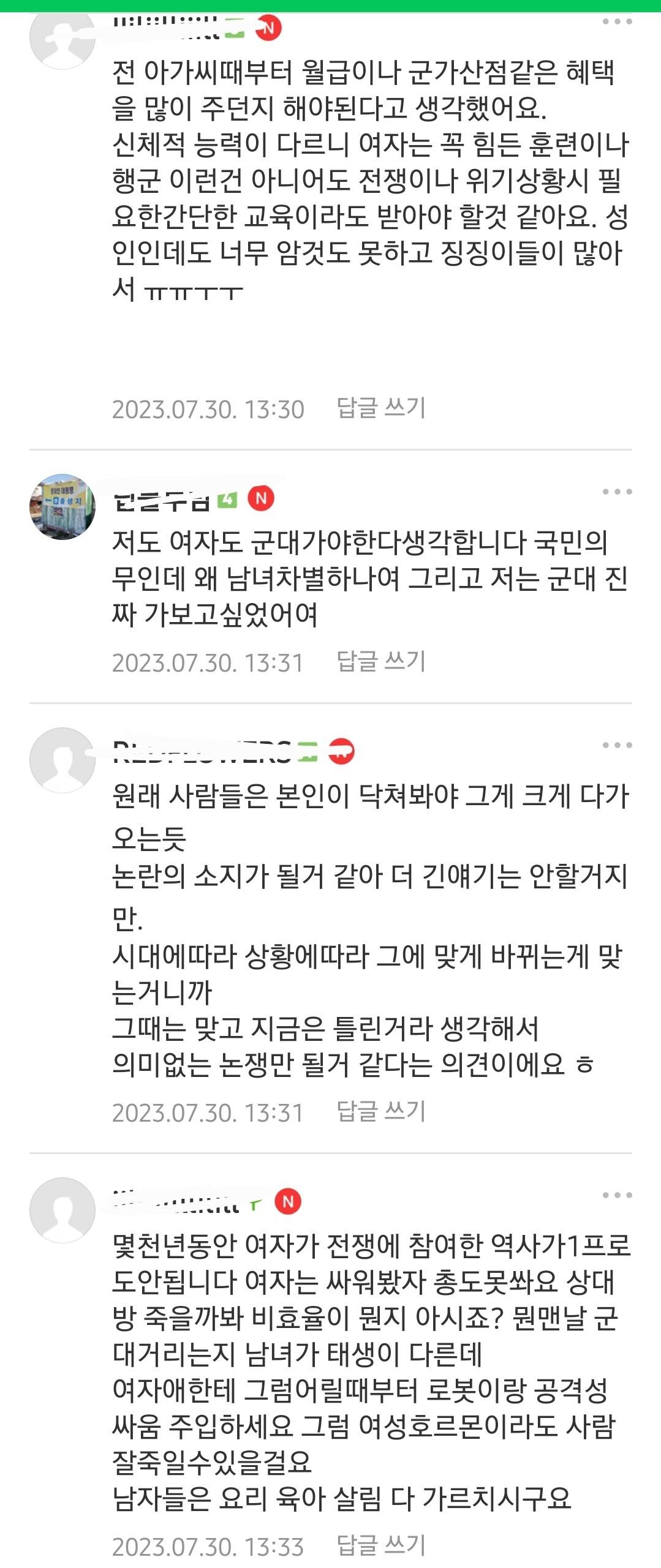Open the three-dot menu on the 원래 사람들은 comment

616,745
